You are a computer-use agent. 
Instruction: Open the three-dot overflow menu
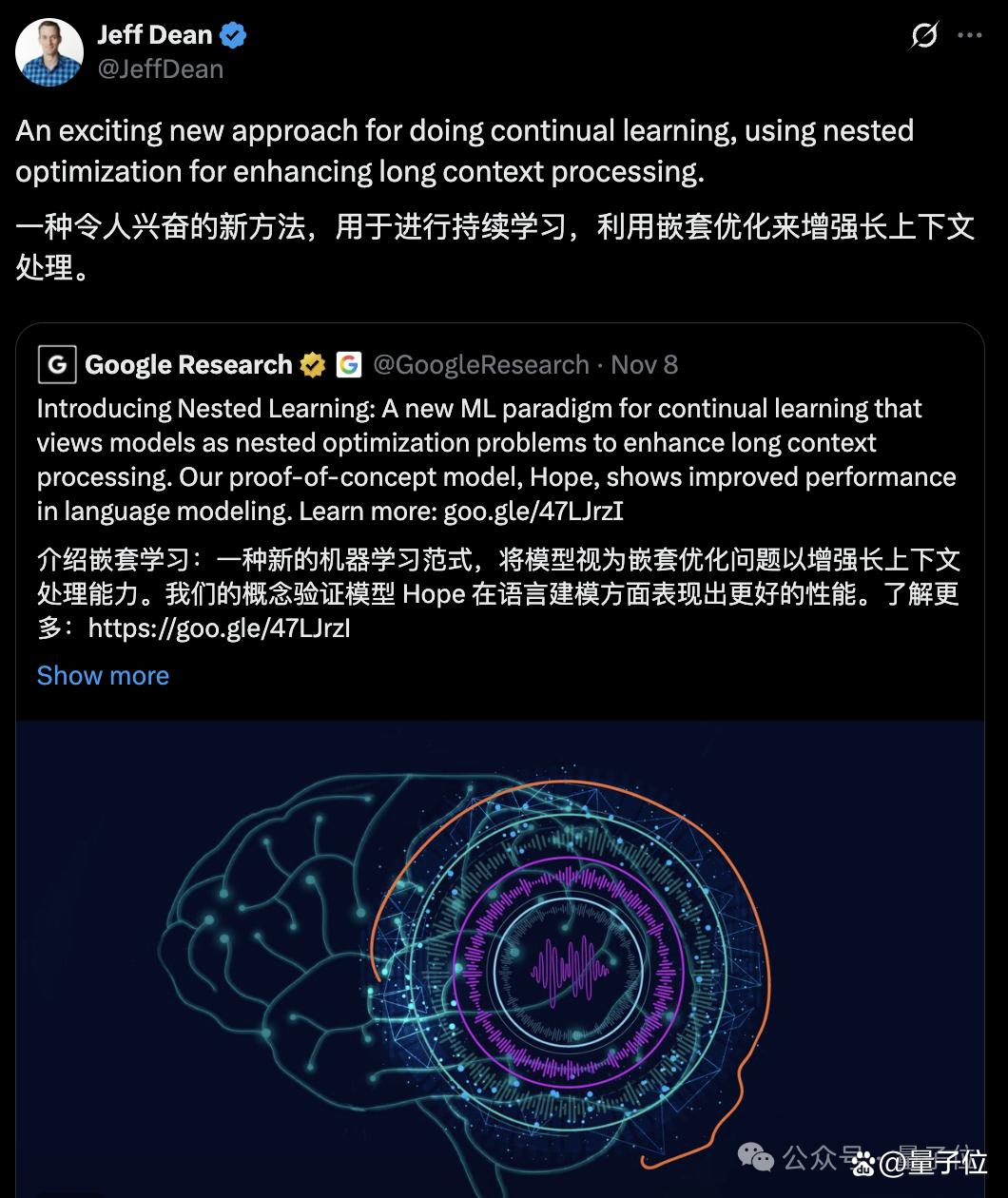[x=970, y=35]
